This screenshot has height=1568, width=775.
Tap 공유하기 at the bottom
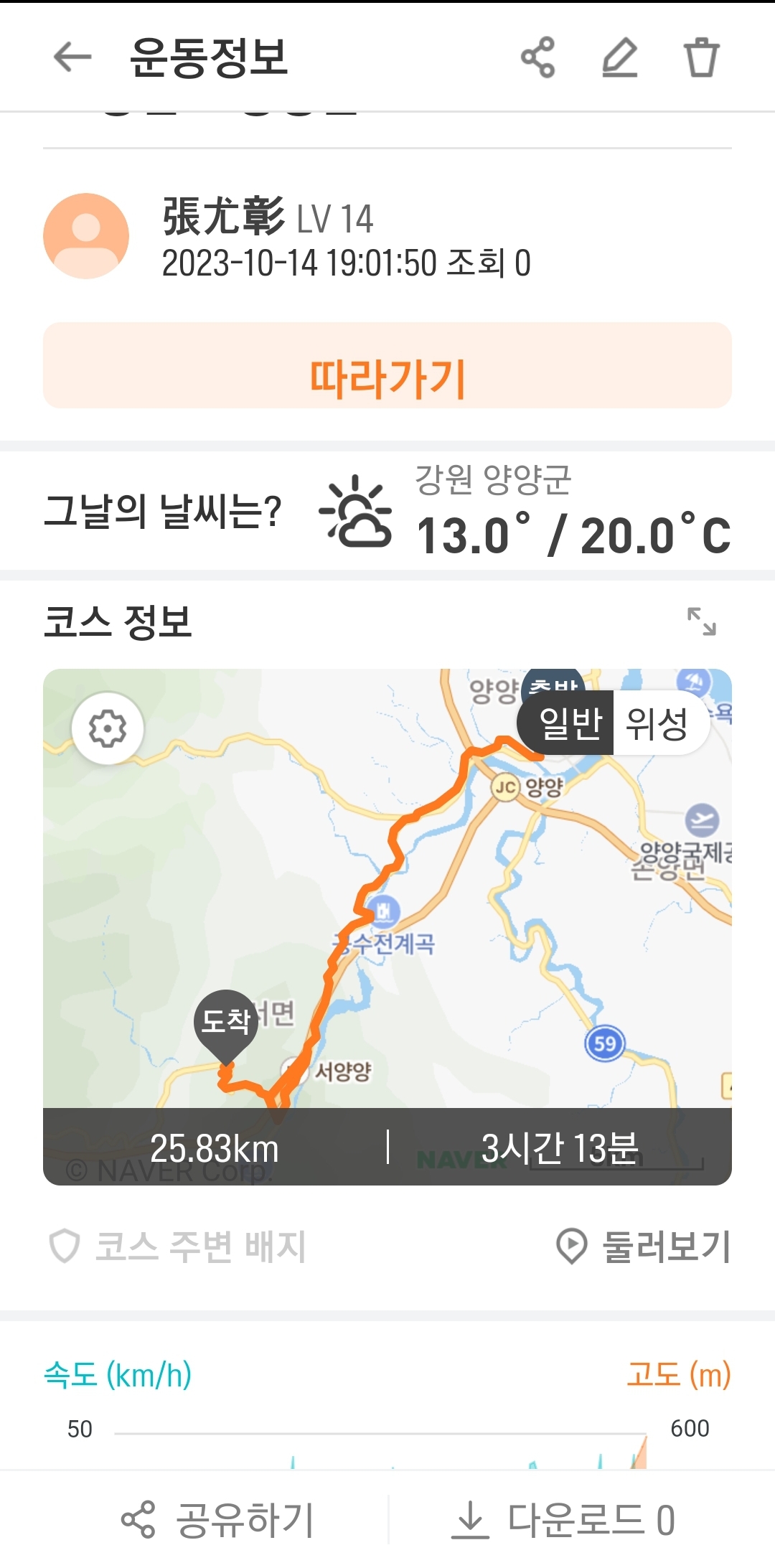tap(217, 1520)
